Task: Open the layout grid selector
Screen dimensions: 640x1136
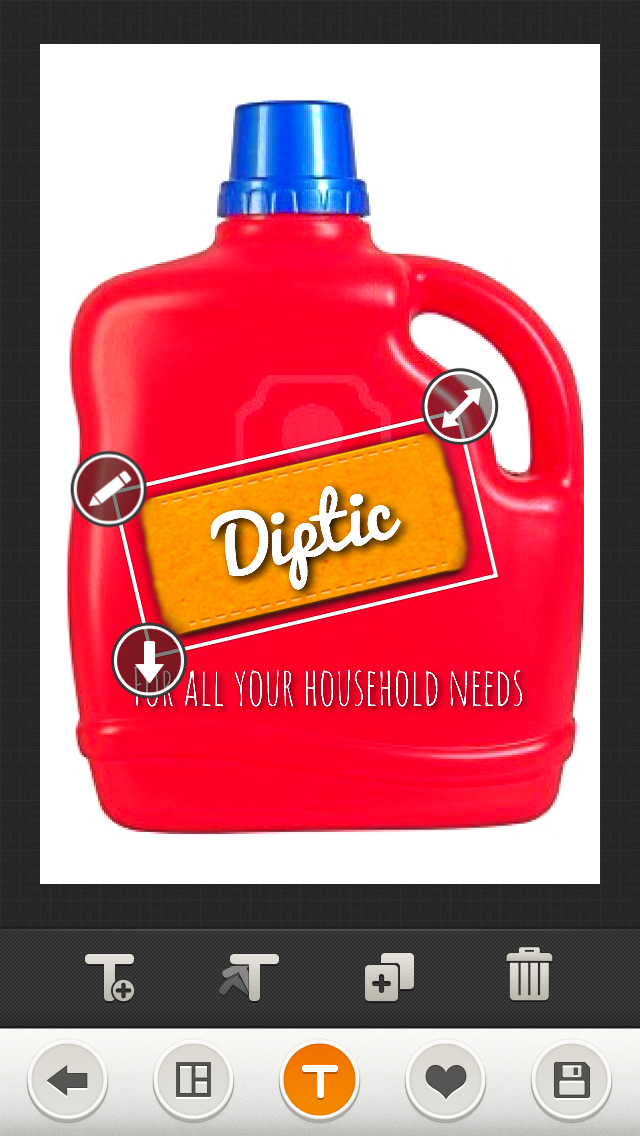Action: [x=193, y=1080]
